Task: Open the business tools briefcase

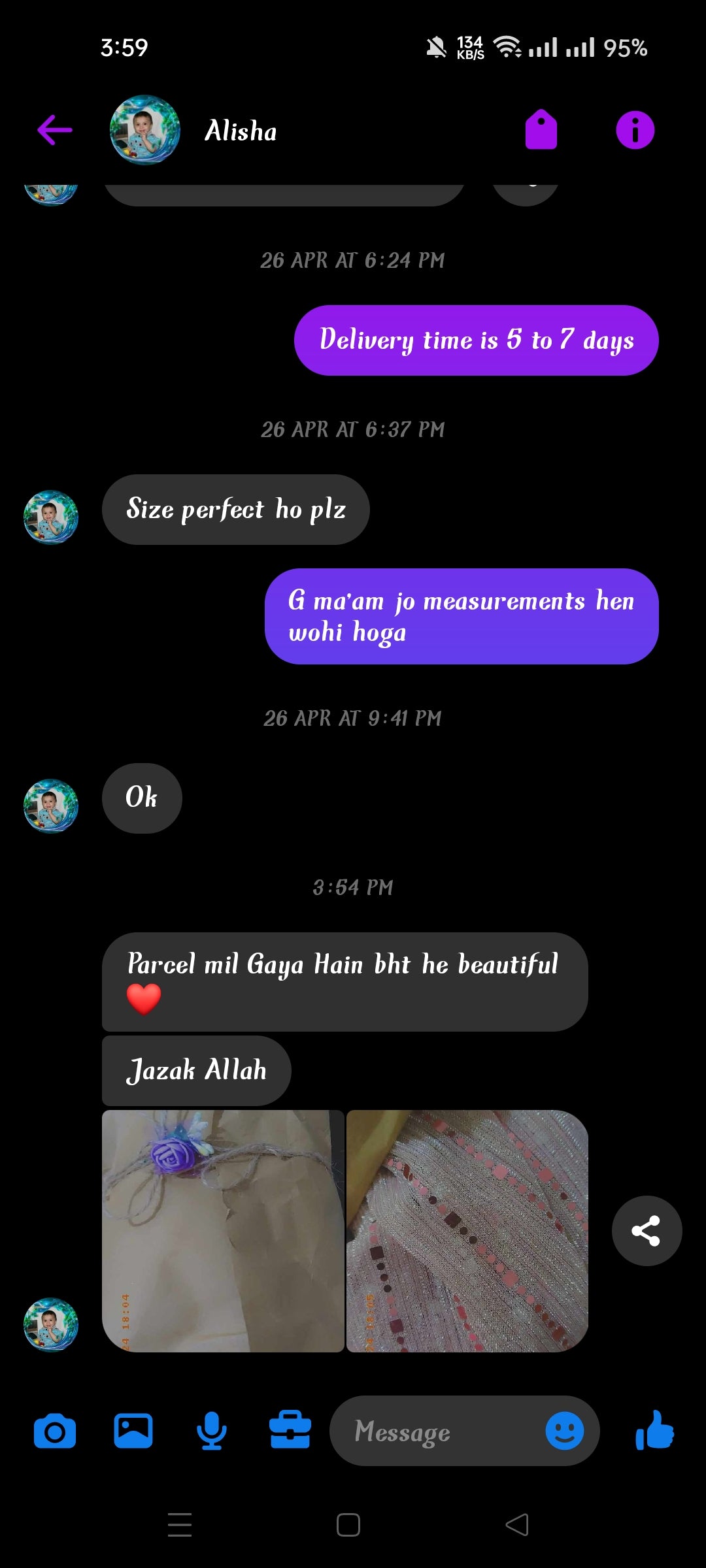Action: point(290,1430)
